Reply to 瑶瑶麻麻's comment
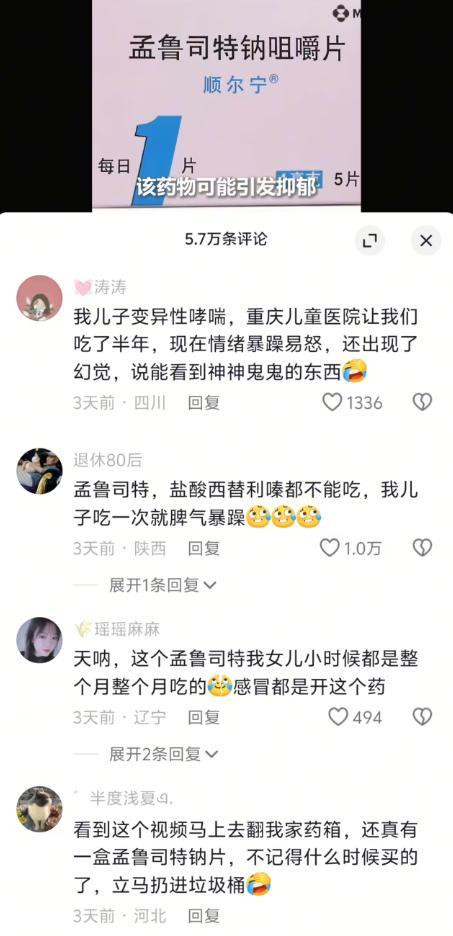This screenshot has width=453, height=936. (204, 717)
